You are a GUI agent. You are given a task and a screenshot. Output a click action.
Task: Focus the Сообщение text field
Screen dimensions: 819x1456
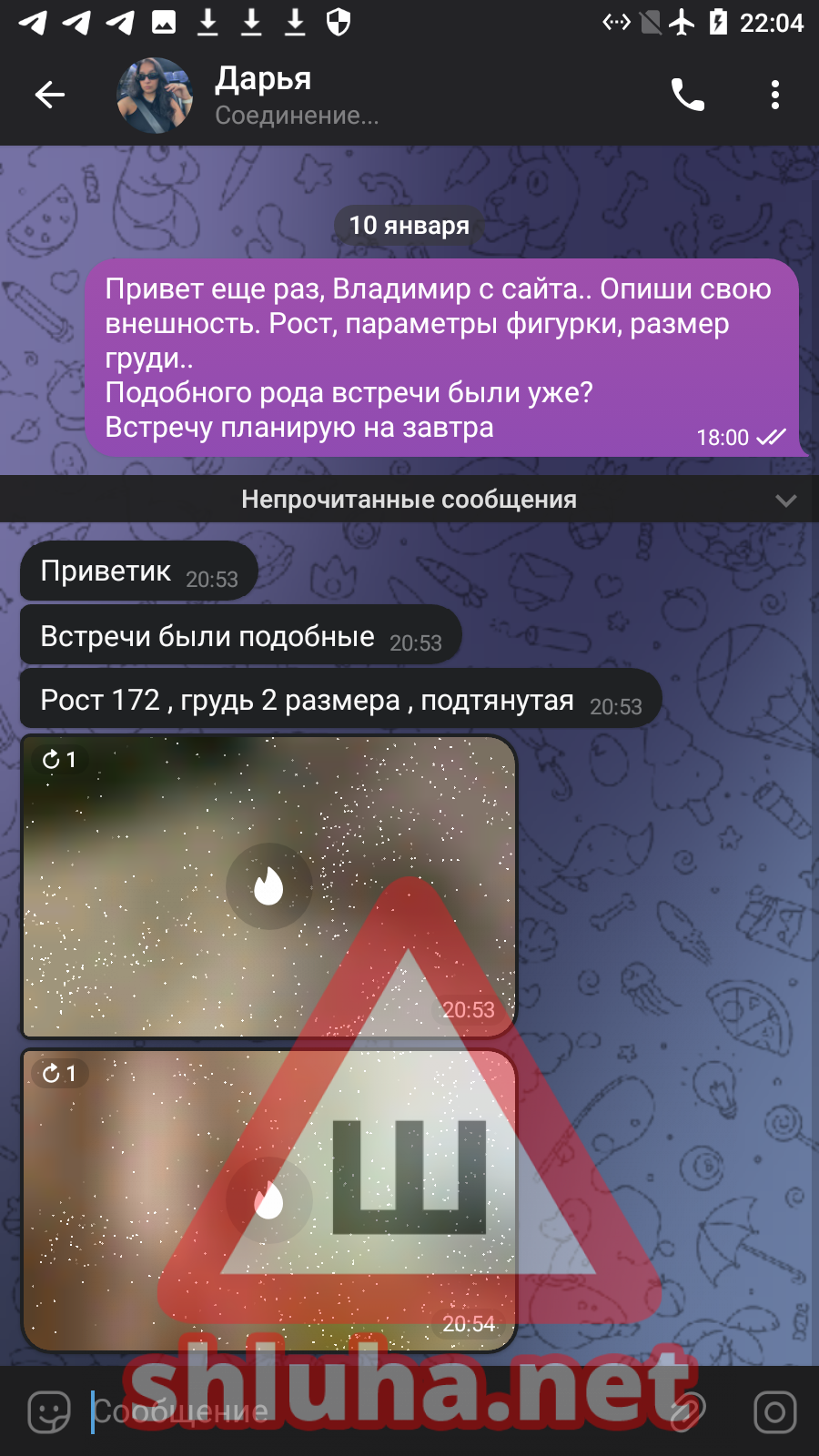click(x=373, y=1412)
